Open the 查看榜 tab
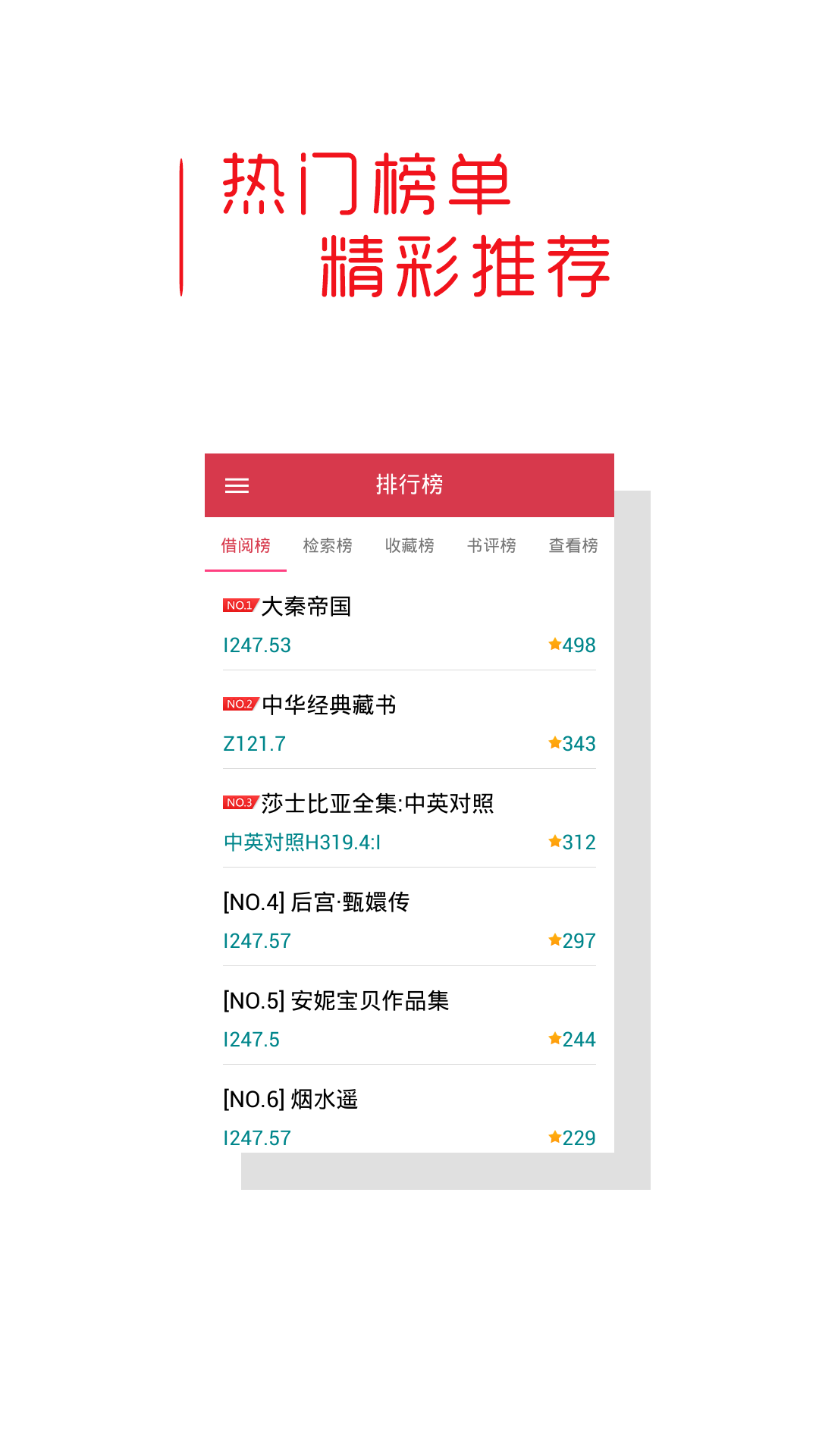The image size is (819, 1456). coord(572,546)
